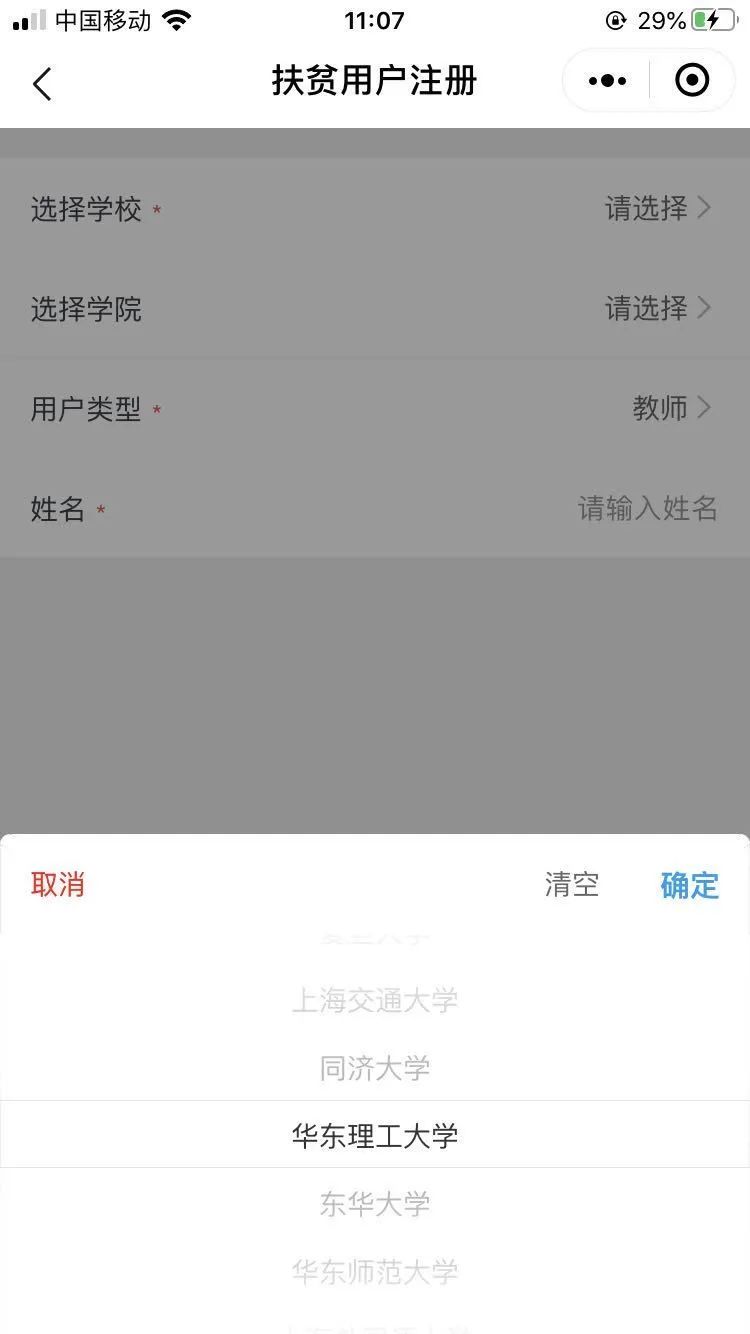Image resolution: width=750 pixels, height=1334 pixels.
Task: Confirm the school selection with 确定
Action: (690, 885)
